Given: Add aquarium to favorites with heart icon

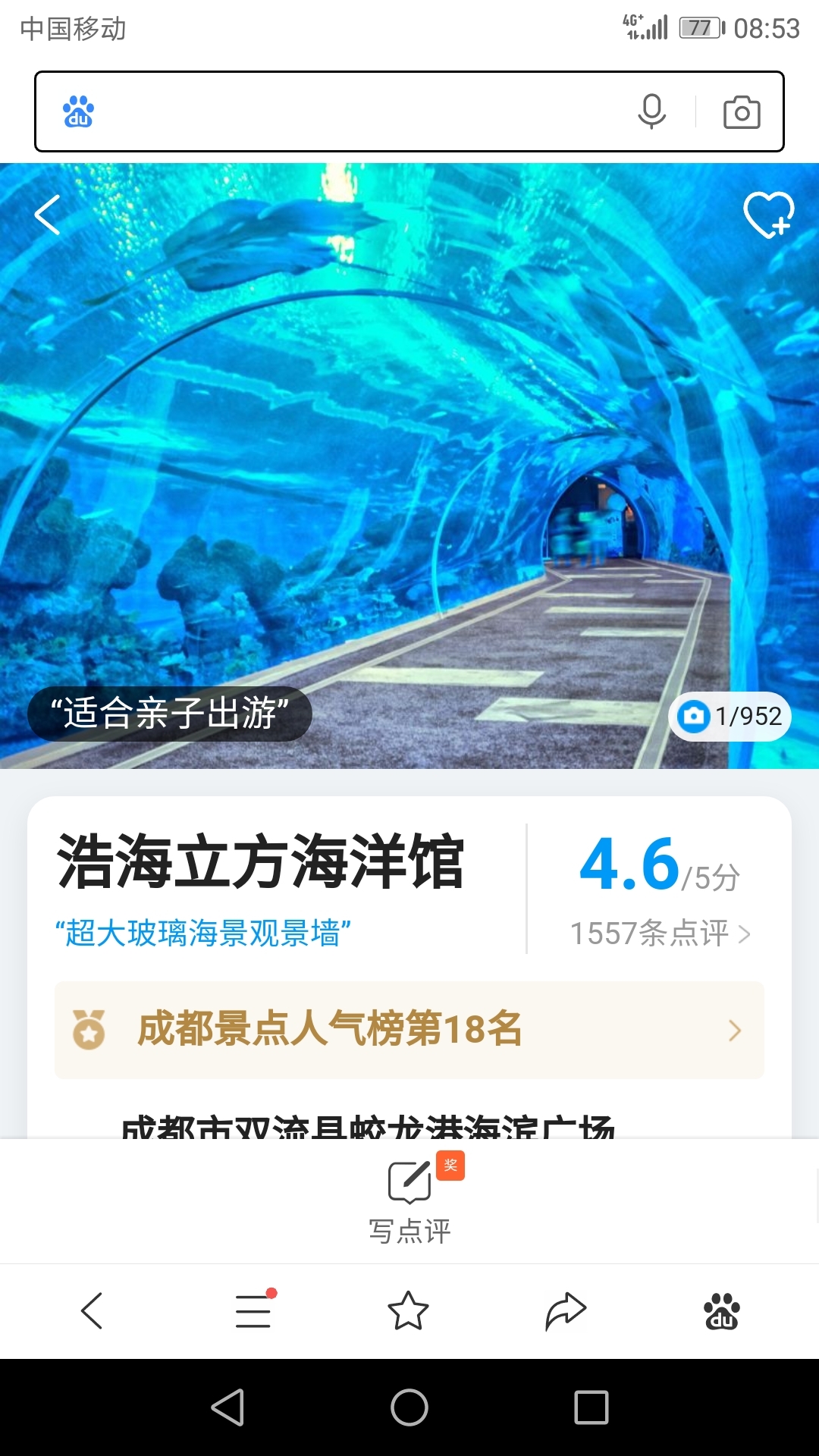Looking at the screenshot, I should (768, 215).
